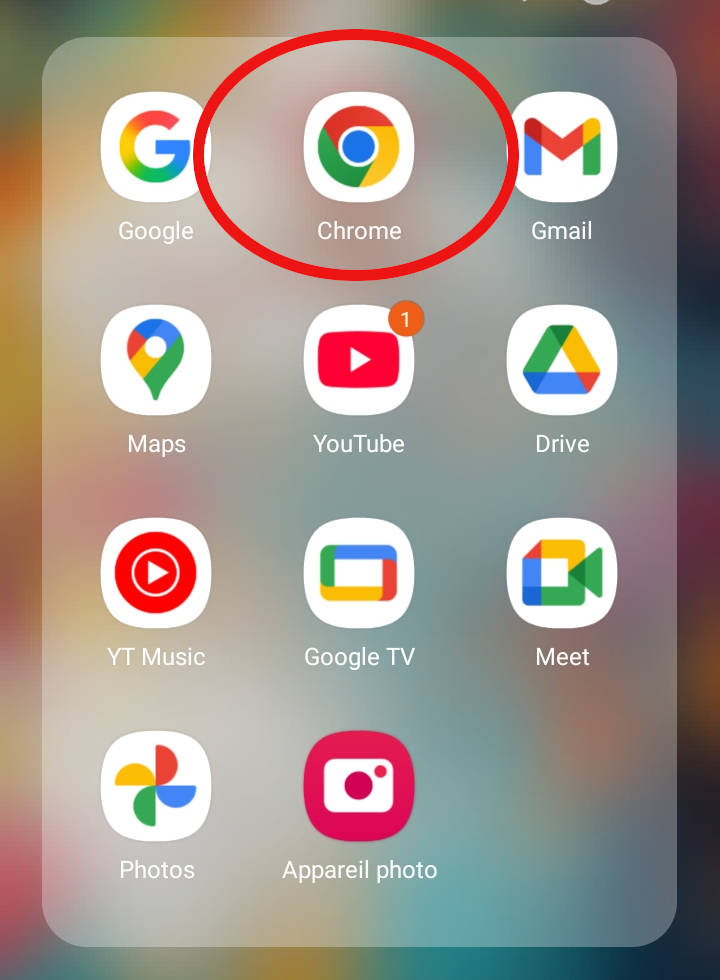Open the Google app
The height and width of the screenshot is (980, 720).
pos(156,147)
